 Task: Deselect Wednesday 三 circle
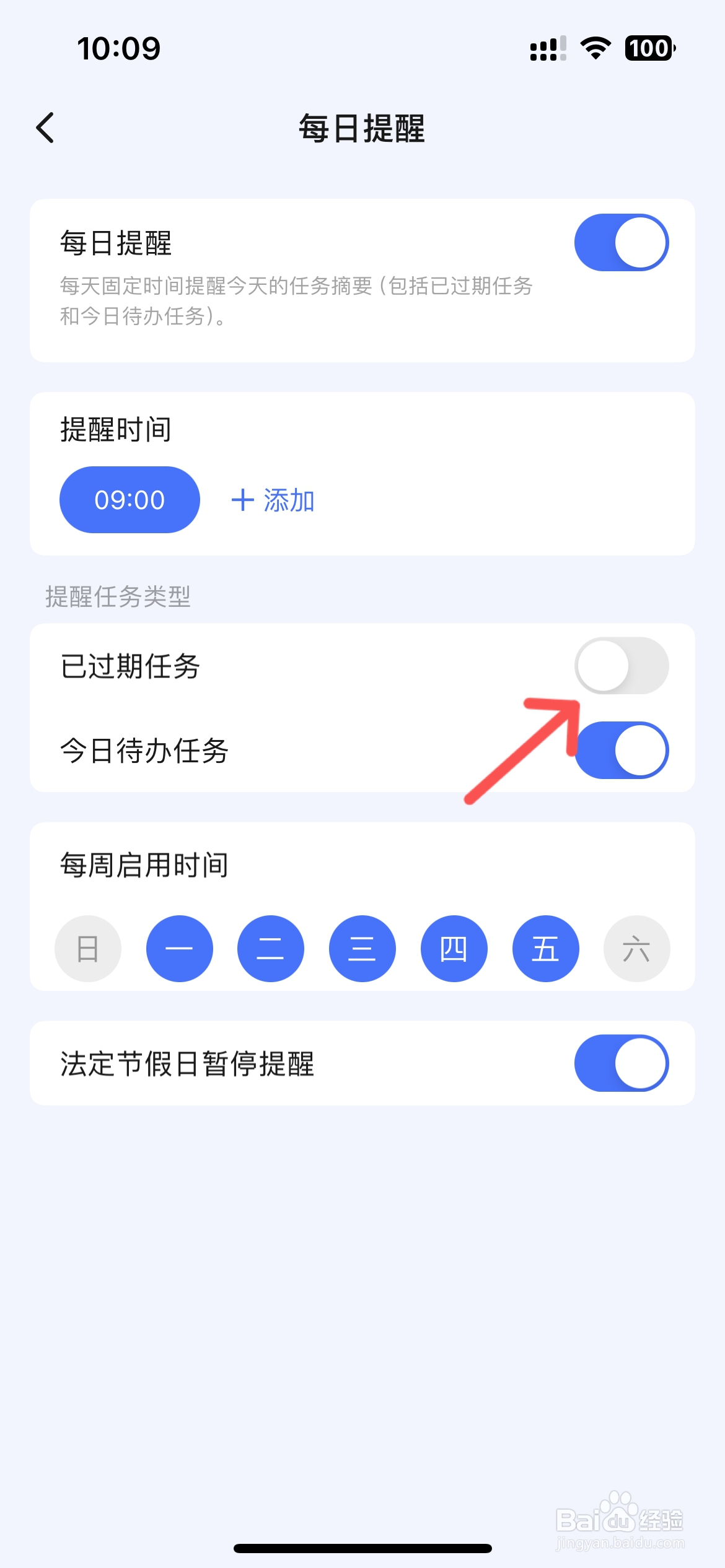coord(362,948)
